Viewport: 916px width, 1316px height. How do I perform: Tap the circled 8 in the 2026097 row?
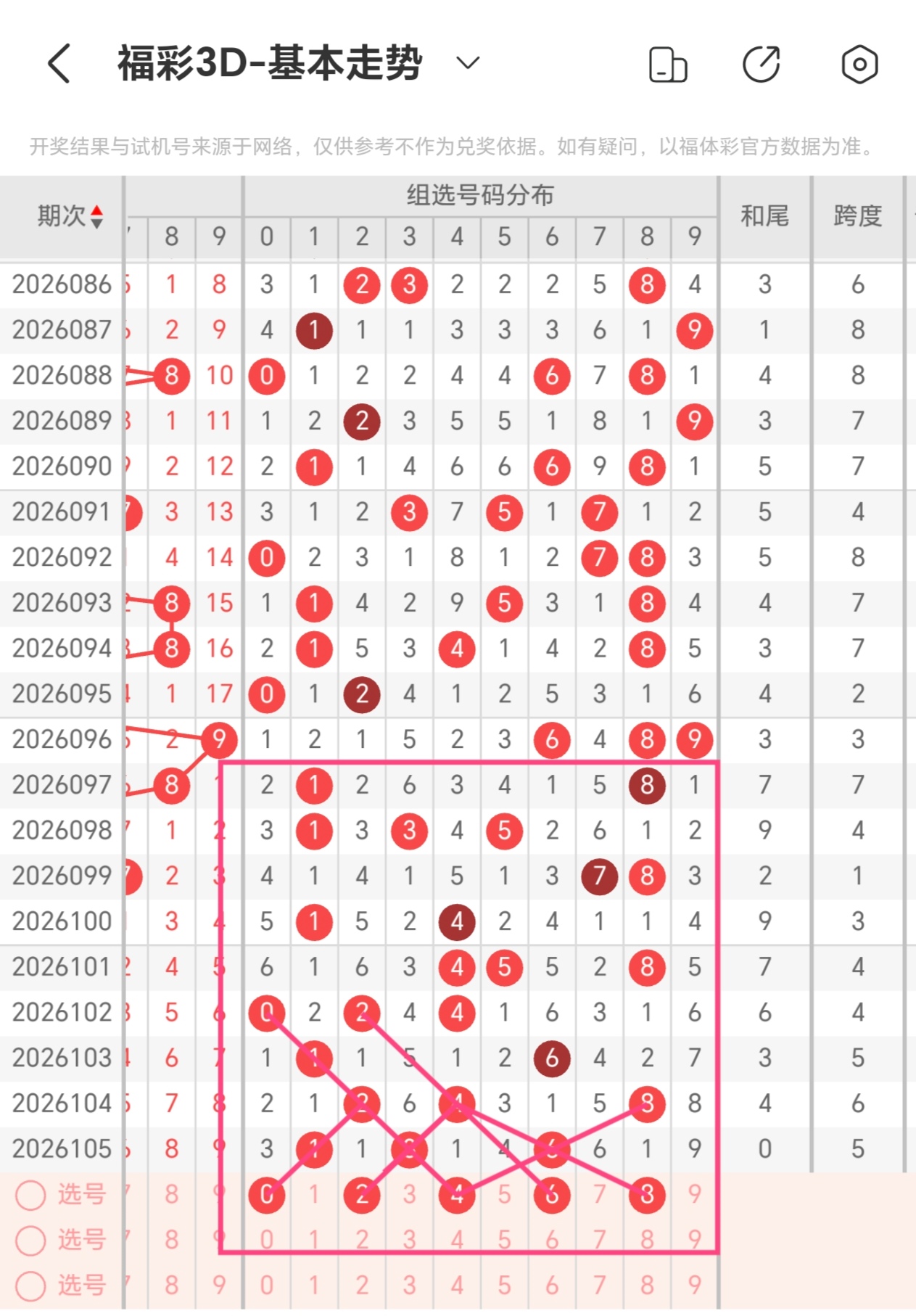tap(646, 785)
